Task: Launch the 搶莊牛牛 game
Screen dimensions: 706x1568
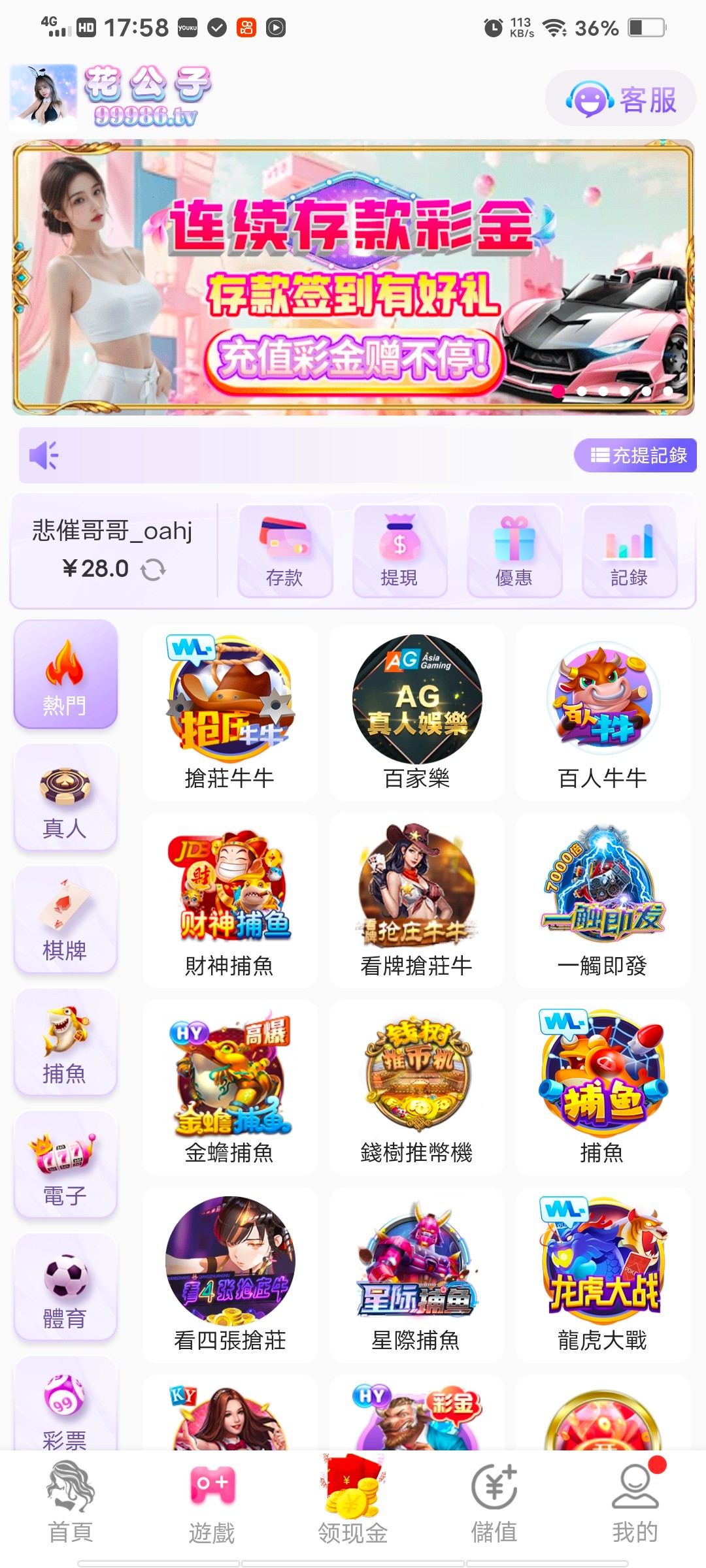Action: point(230,712)
